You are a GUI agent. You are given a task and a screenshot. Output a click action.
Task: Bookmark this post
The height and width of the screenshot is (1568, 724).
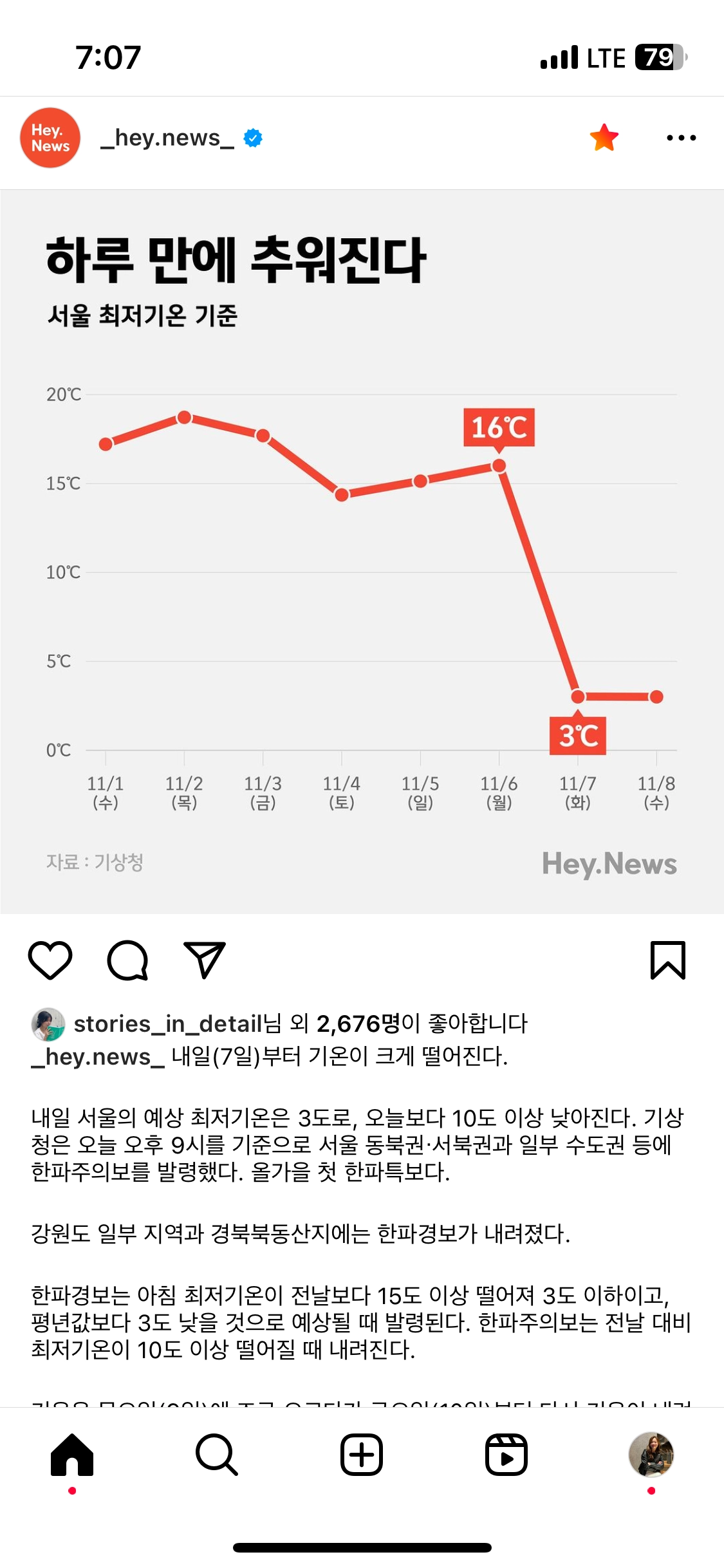[x=667, y=960]
